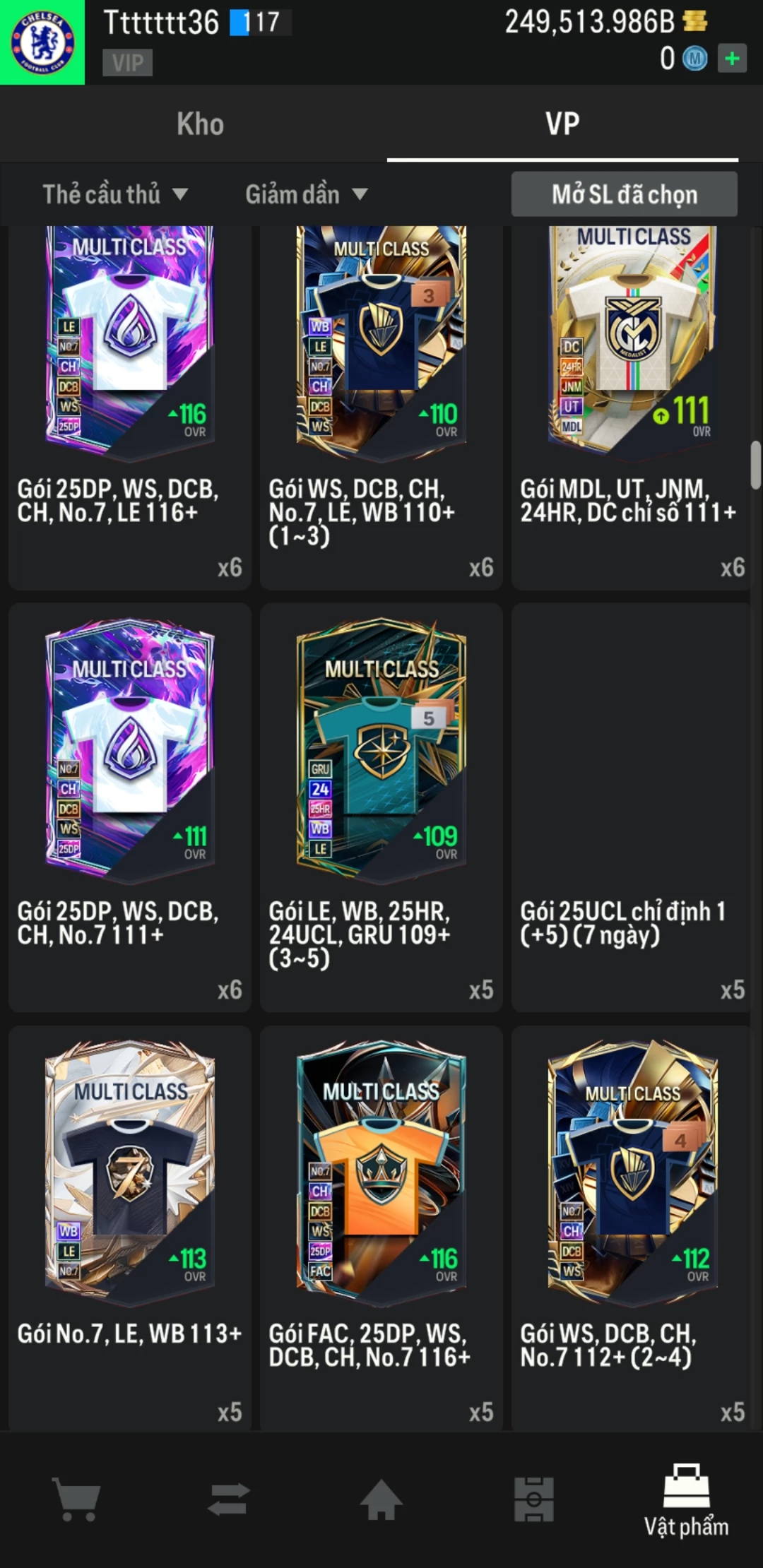Screen dimensions: 763x1568
Task: Add currency with the green plus button
Action: point(732,59)
